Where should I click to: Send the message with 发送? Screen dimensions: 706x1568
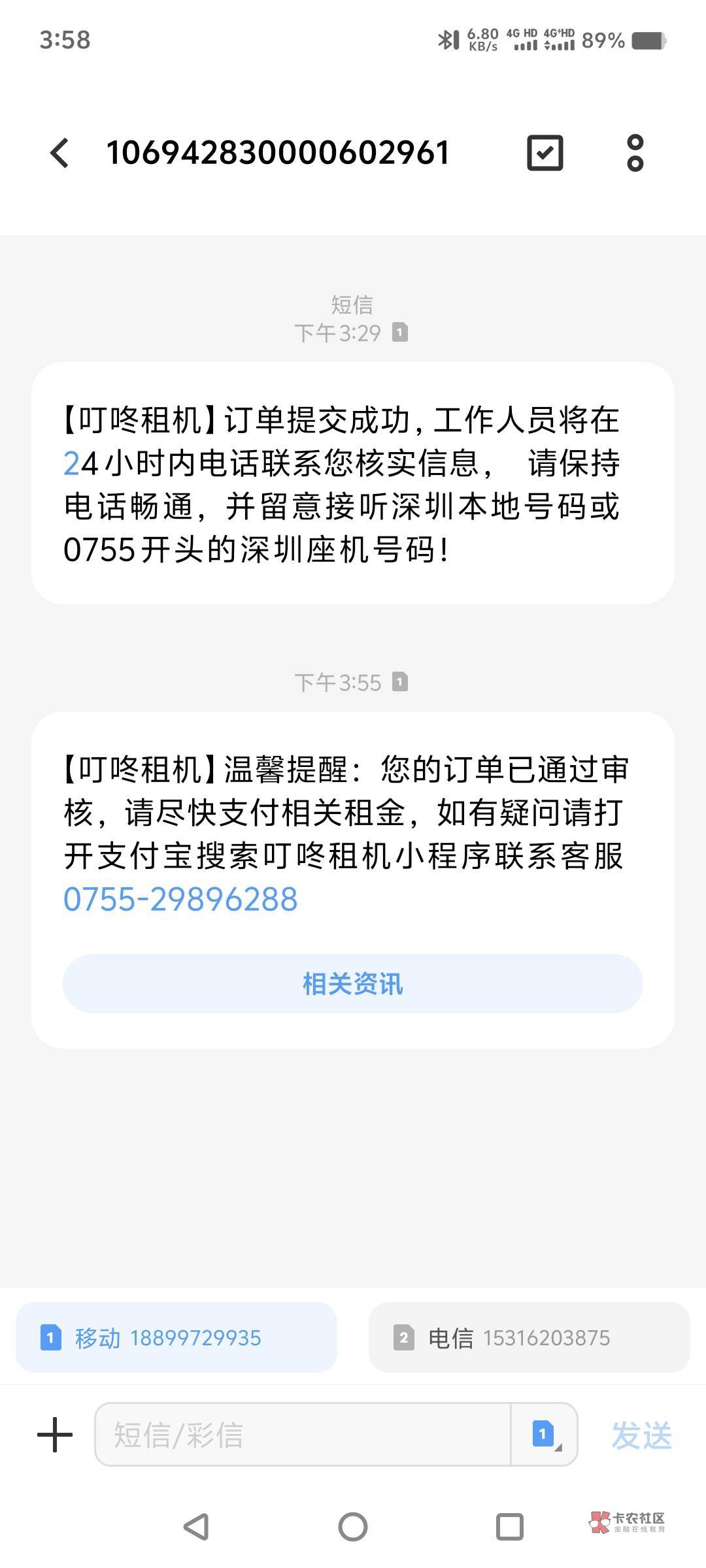[641, 1435]
